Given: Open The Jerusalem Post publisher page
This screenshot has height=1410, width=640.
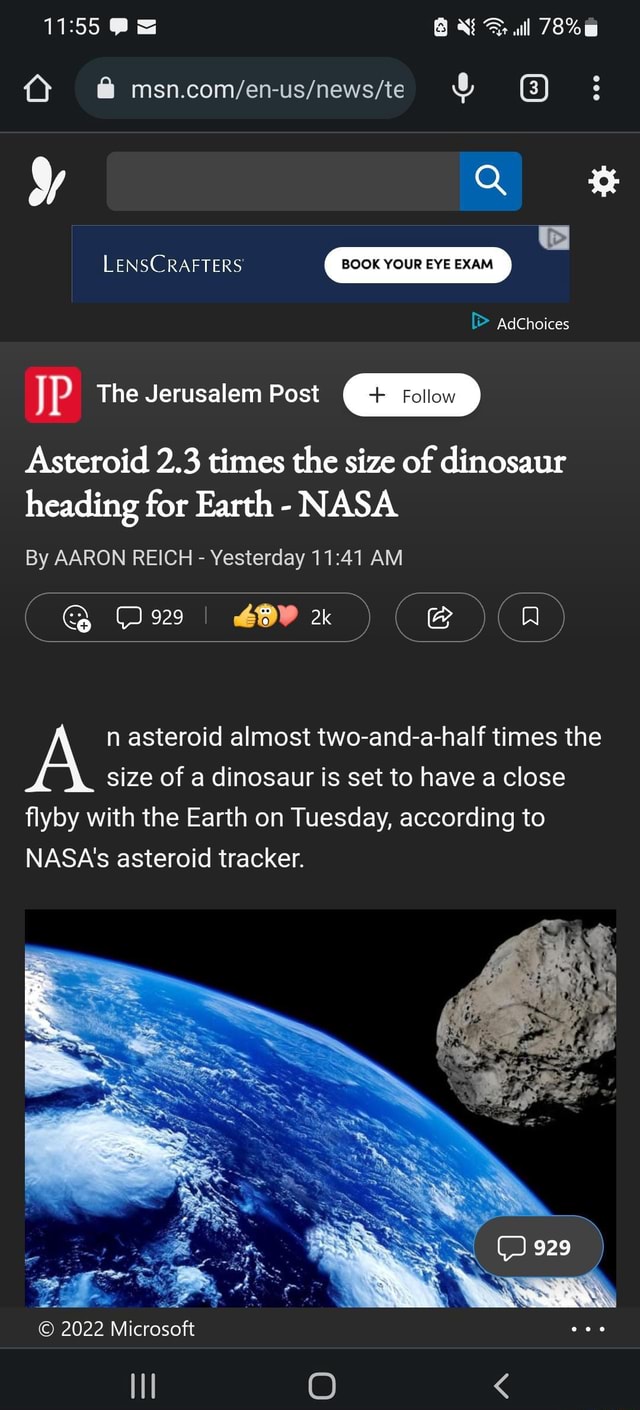Looking at the screenshot, I should click(x=207, y=394).
